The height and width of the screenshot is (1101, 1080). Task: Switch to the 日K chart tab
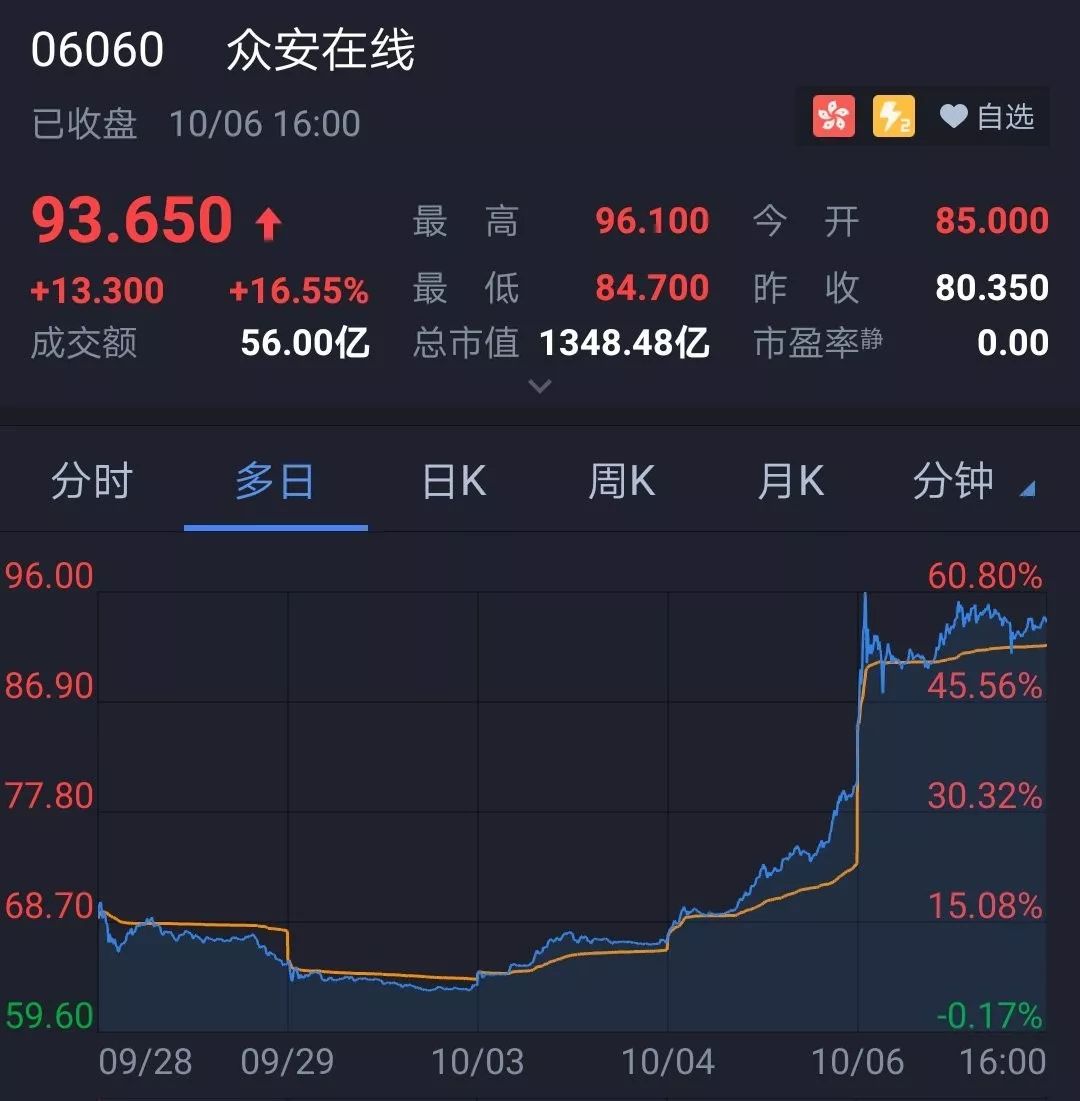point(454,482)
